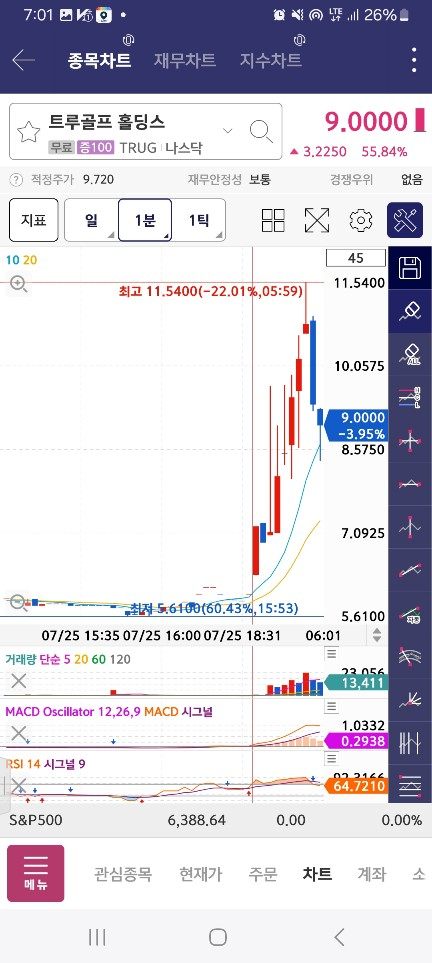432x963 pixels.
Task: Toggle the drawing tools panel
Action: (405, 220)
